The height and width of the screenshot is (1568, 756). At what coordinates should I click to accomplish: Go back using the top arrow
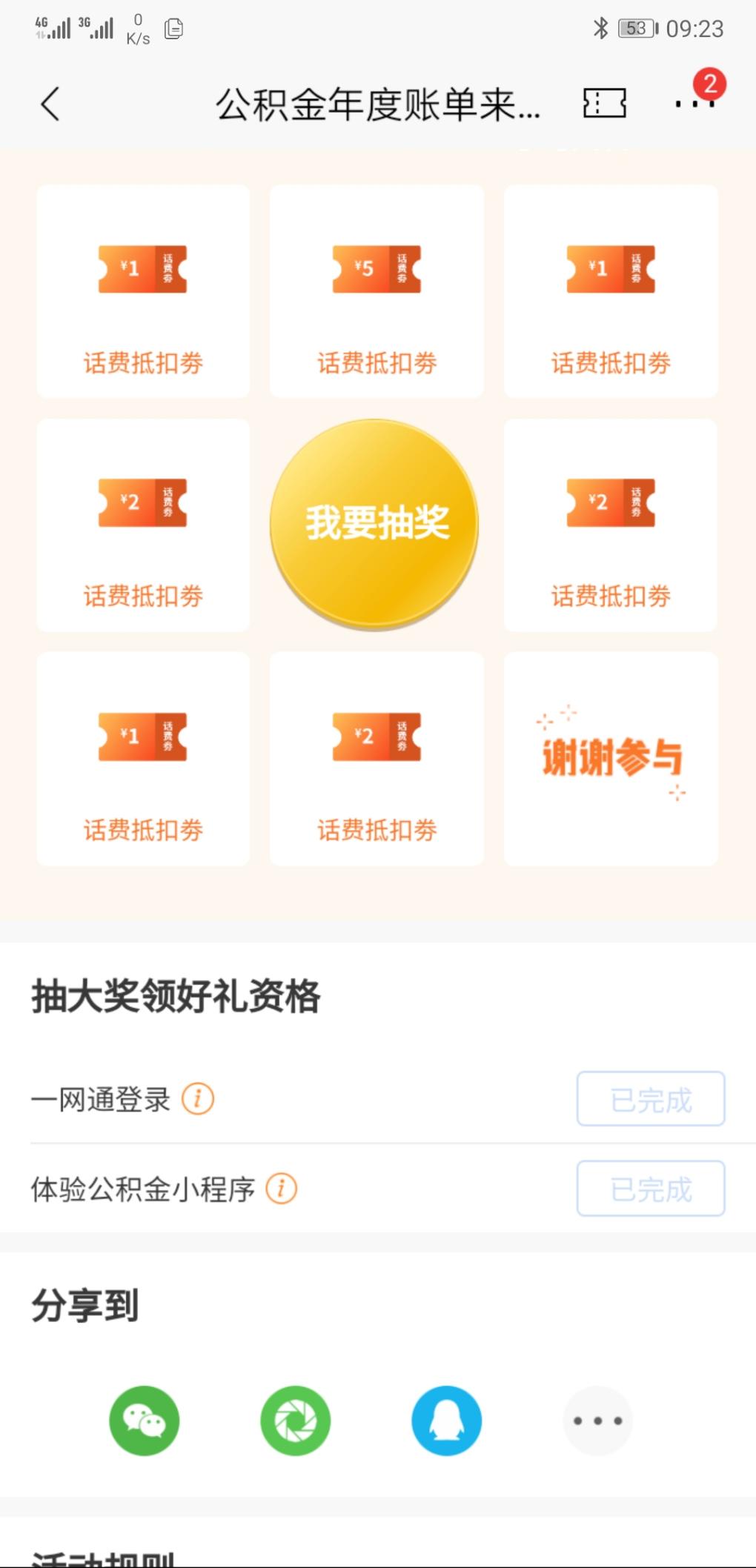[x=50, y=104]
